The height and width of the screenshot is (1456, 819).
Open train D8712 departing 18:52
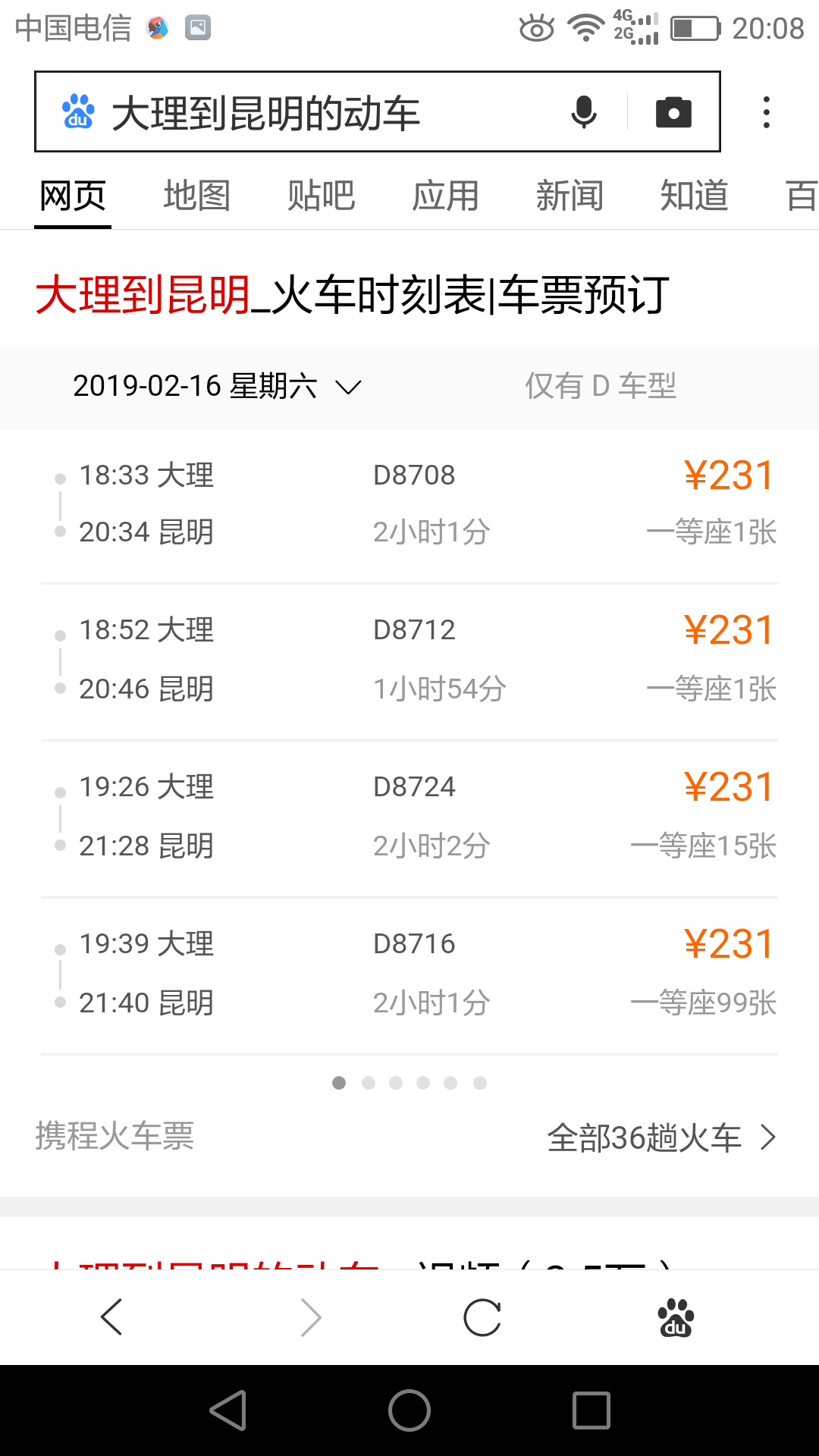[x=409, y=660]
